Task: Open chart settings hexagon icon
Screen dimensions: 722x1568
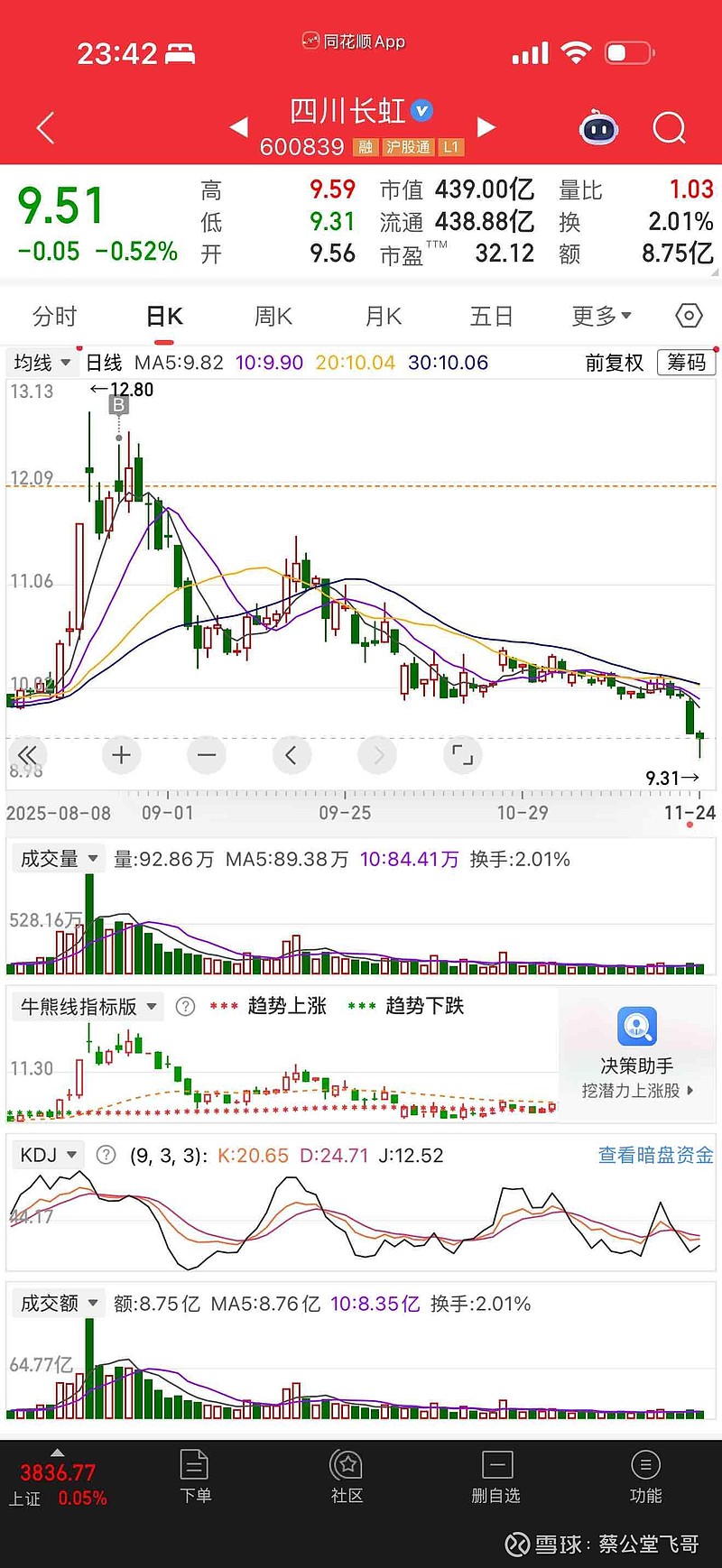Action: click(689, 316)
